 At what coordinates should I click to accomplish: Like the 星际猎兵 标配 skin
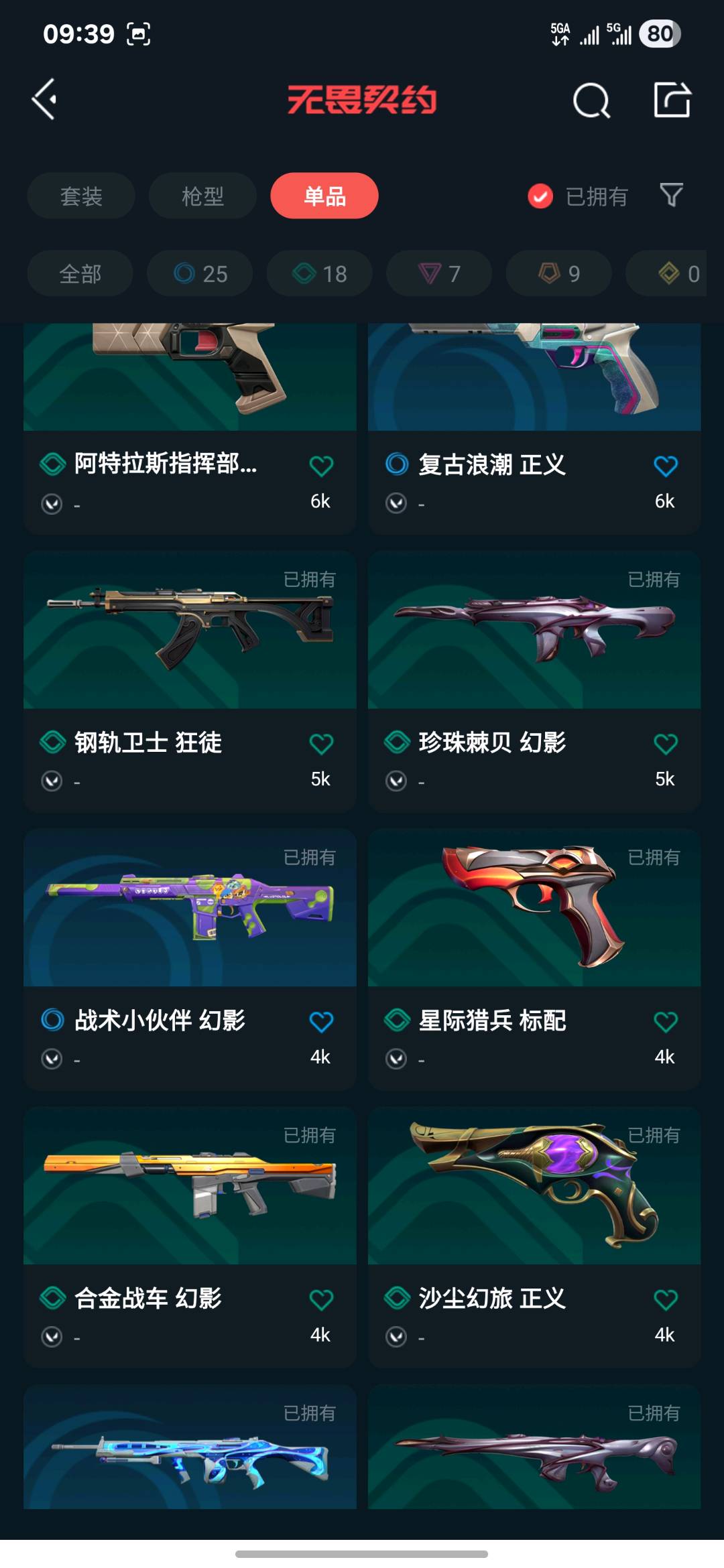[665, 1022]
